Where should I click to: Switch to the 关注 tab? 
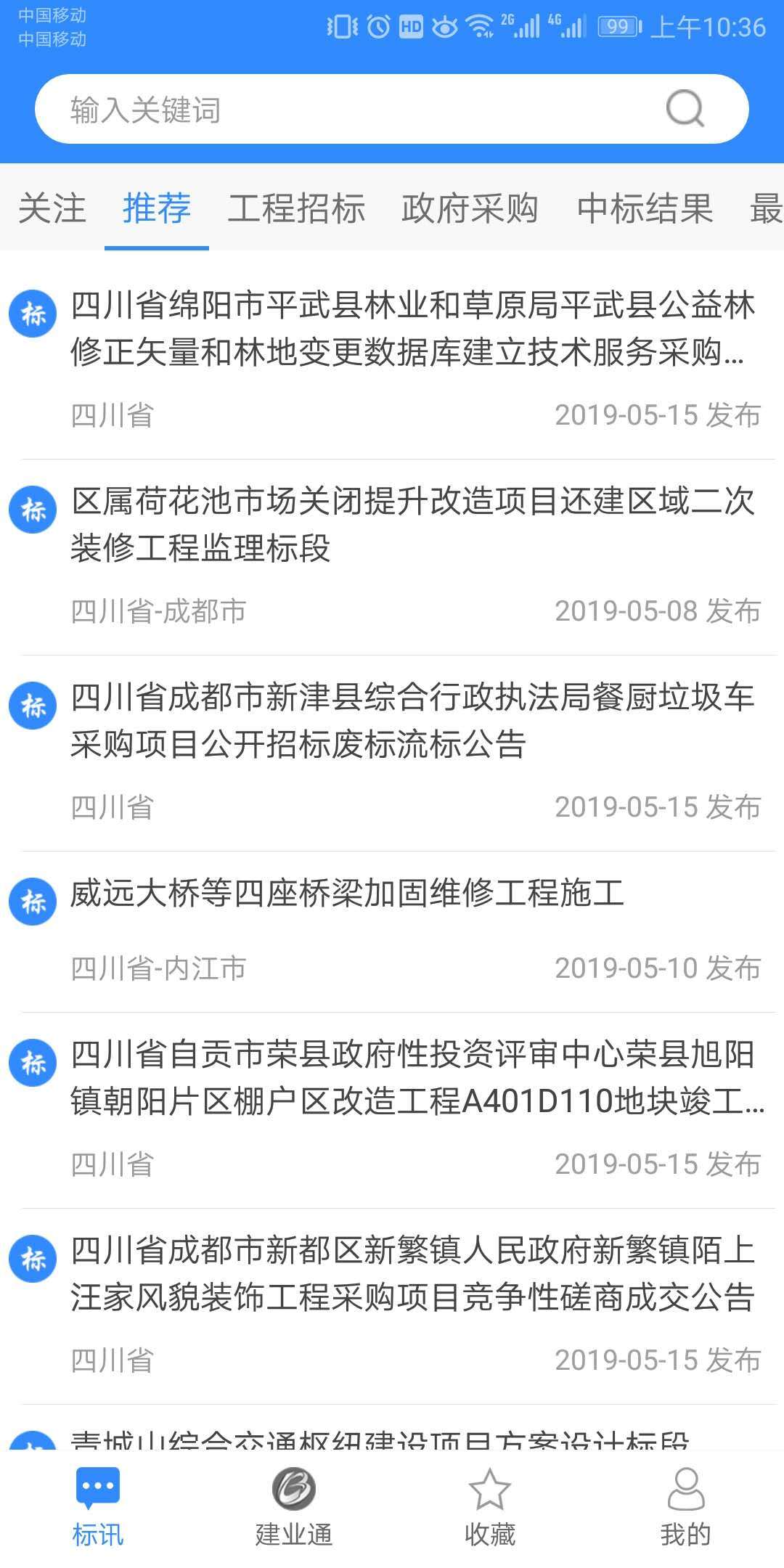(53, 208)
